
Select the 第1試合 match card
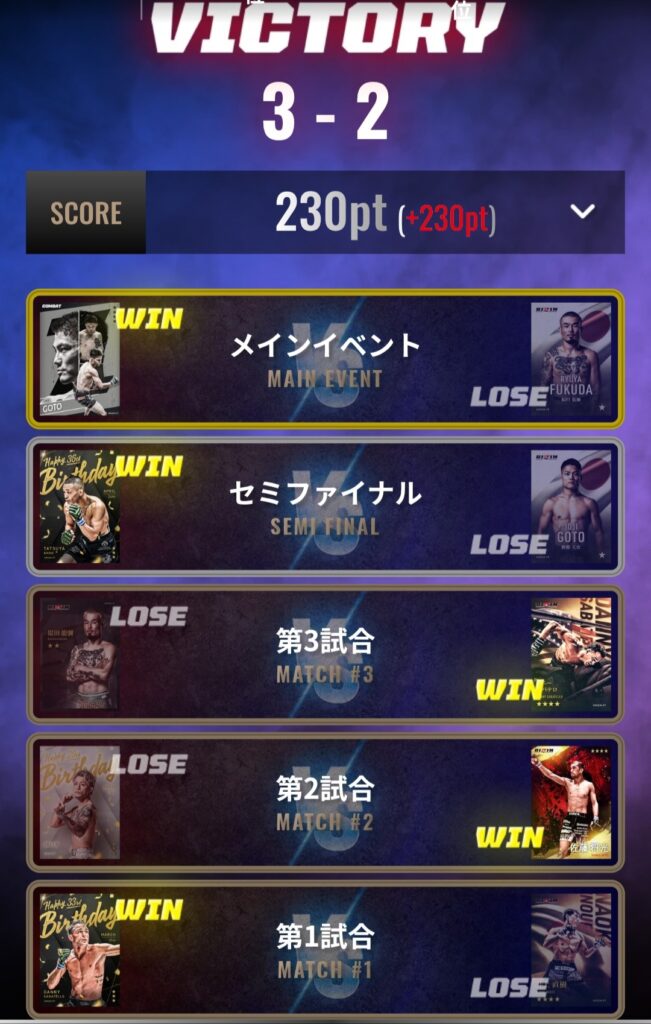tap(325, 950)
